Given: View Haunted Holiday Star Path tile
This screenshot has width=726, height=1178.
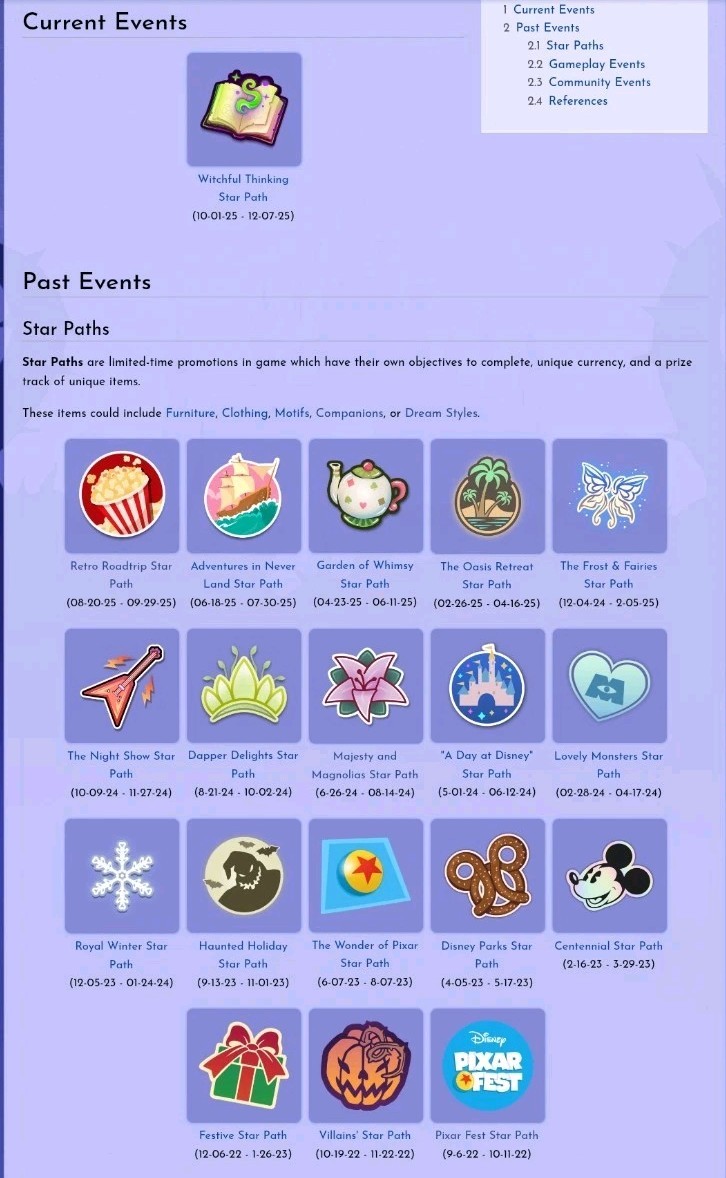Looking at the screenshot, I should click(x=244, y=876).
